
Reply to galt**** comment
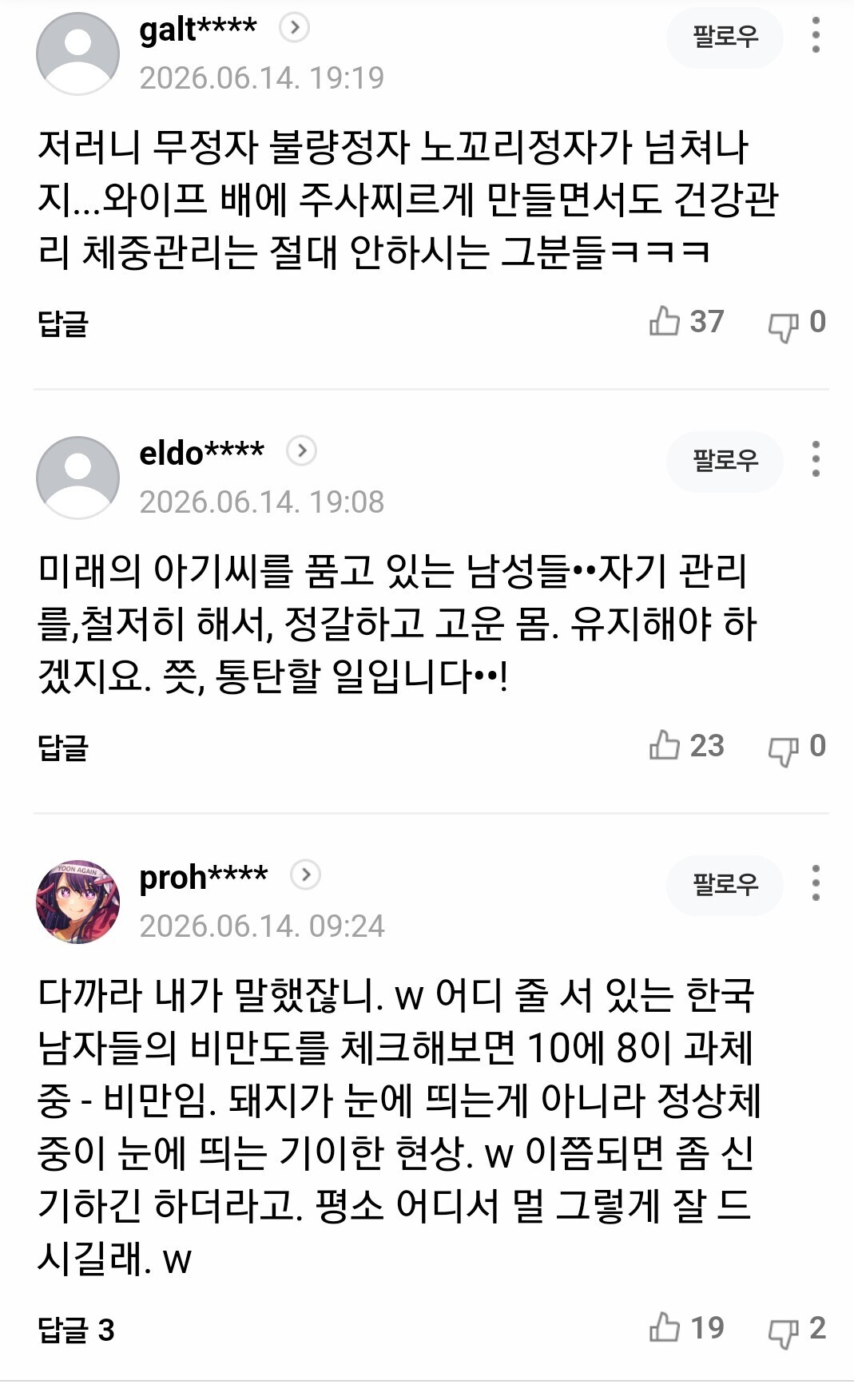62,323
